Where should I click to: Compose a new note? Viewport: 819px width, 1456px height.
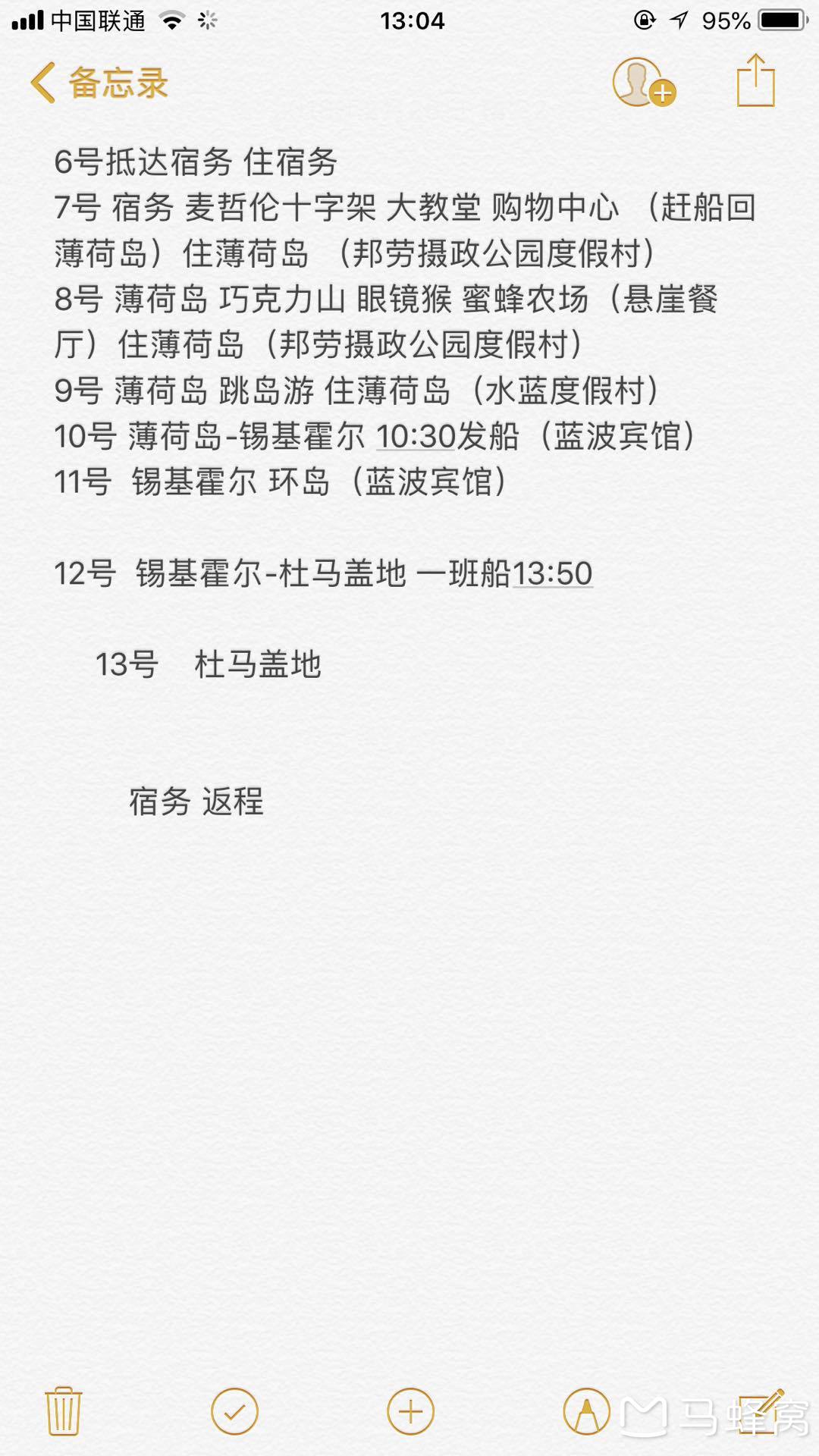[760, 1410]
